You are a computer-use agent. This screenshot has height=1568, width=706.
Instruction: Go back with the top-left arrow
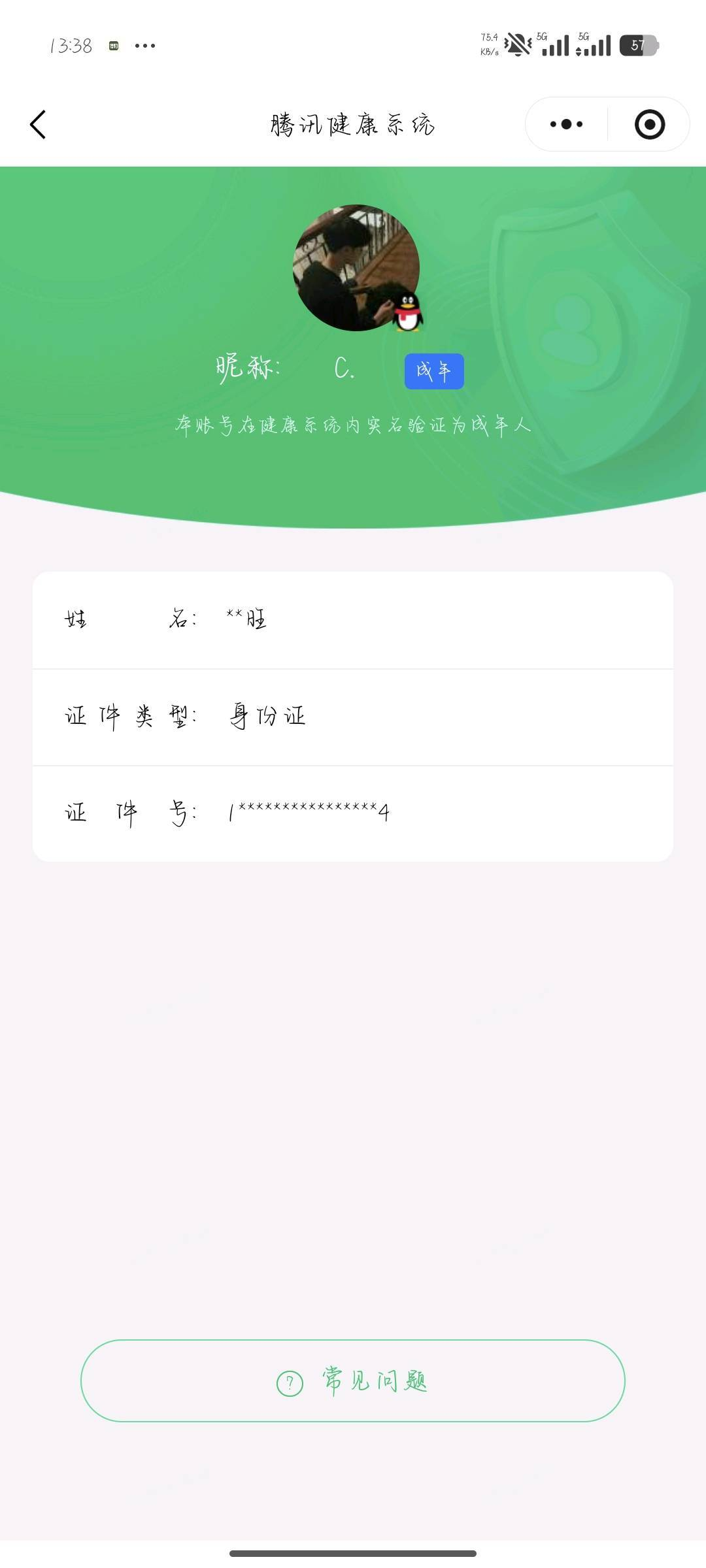[x=38, y=124]
